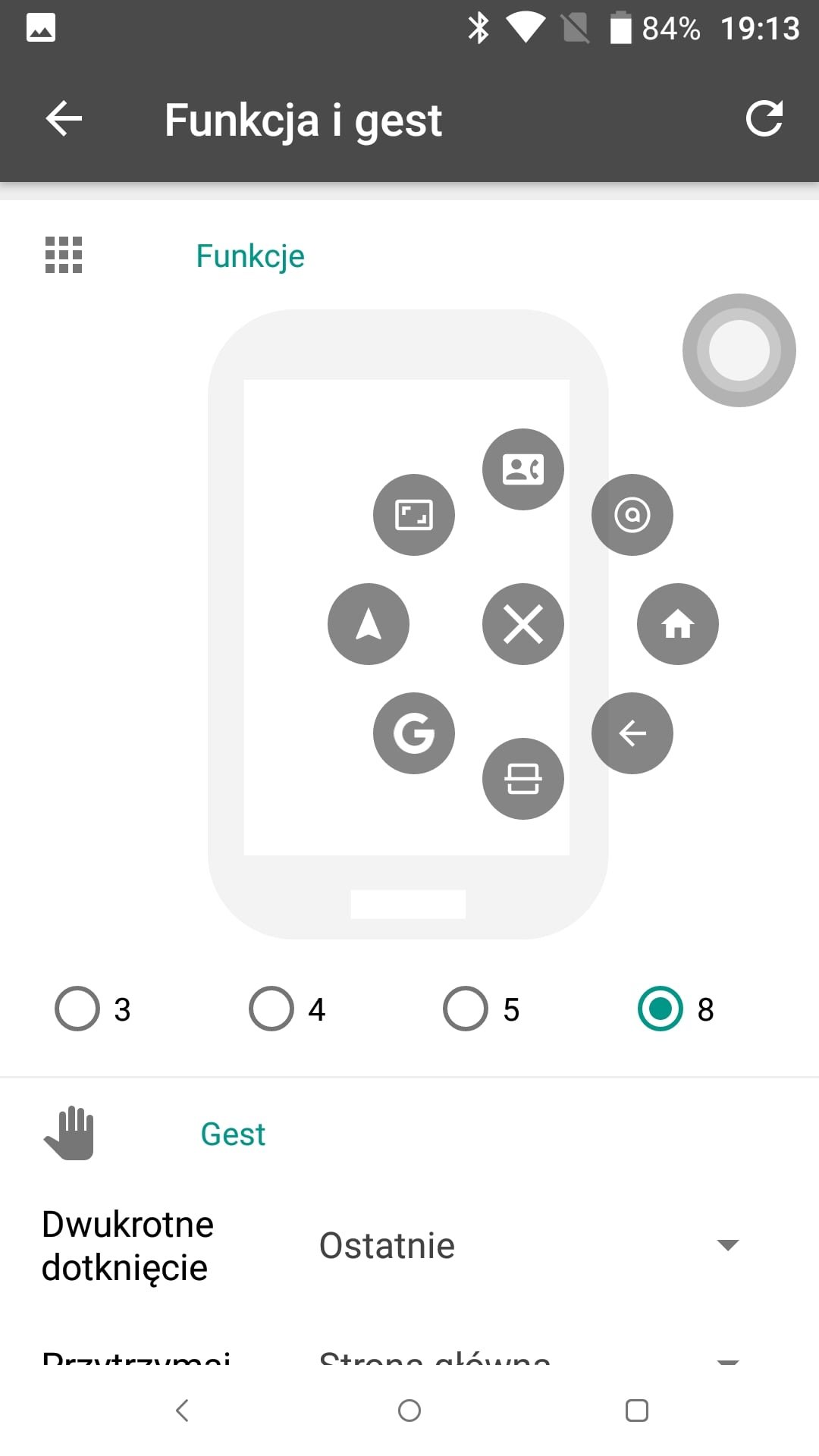This screenshot has width=819, height=1456.
Task: Go back using the app bar arrow
Action: [x=64, y=119]
